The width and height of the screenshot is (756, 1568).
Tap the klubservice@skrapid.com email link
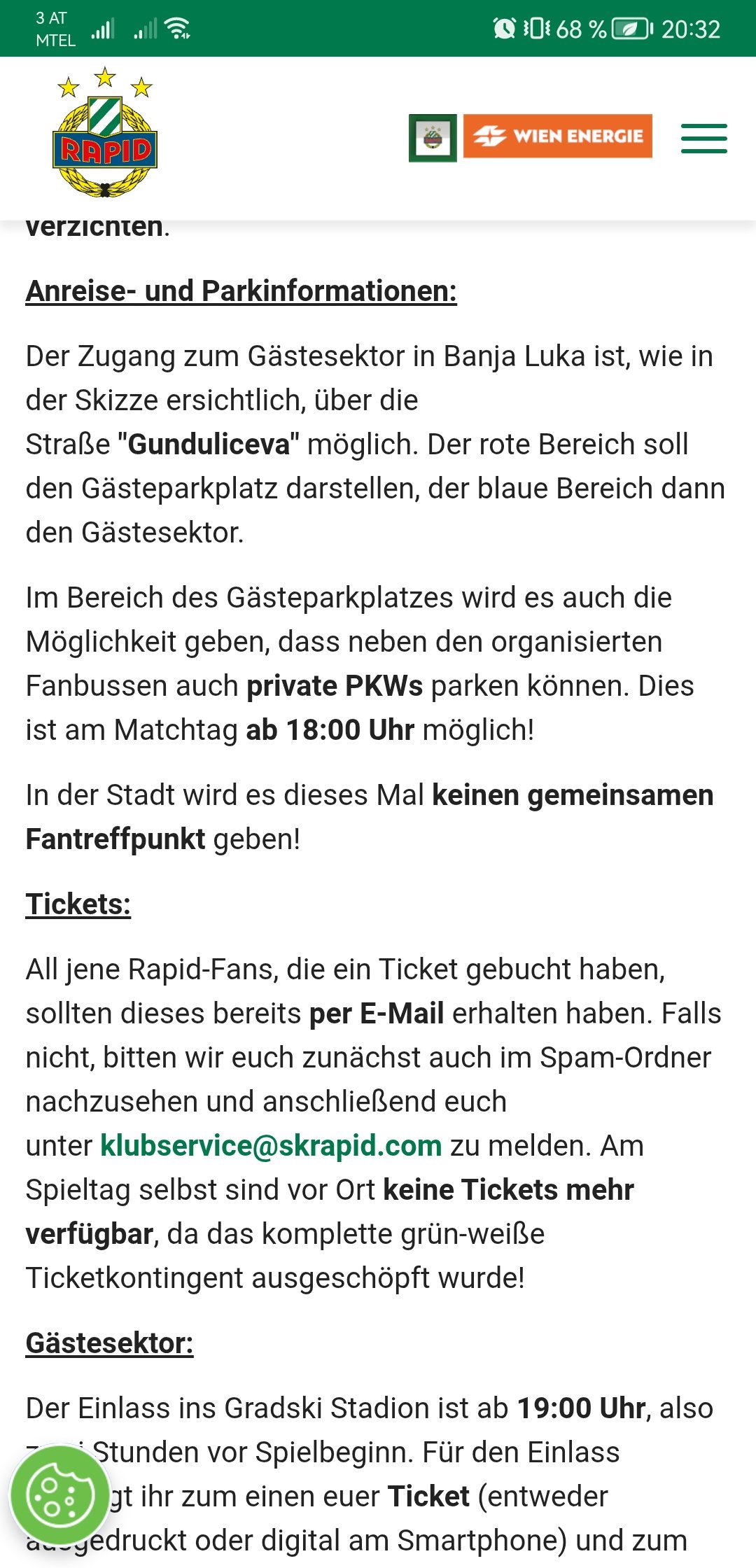271,1146
